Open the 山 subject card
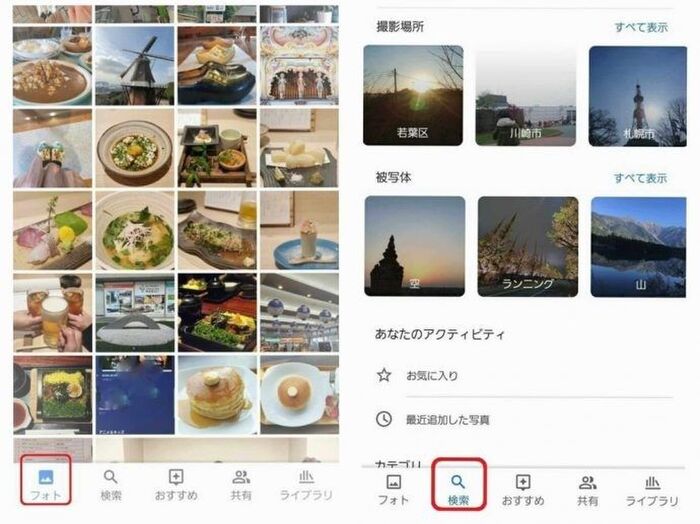Image resolution: width=700 pixels, height=524 pixels. [638, 246]
